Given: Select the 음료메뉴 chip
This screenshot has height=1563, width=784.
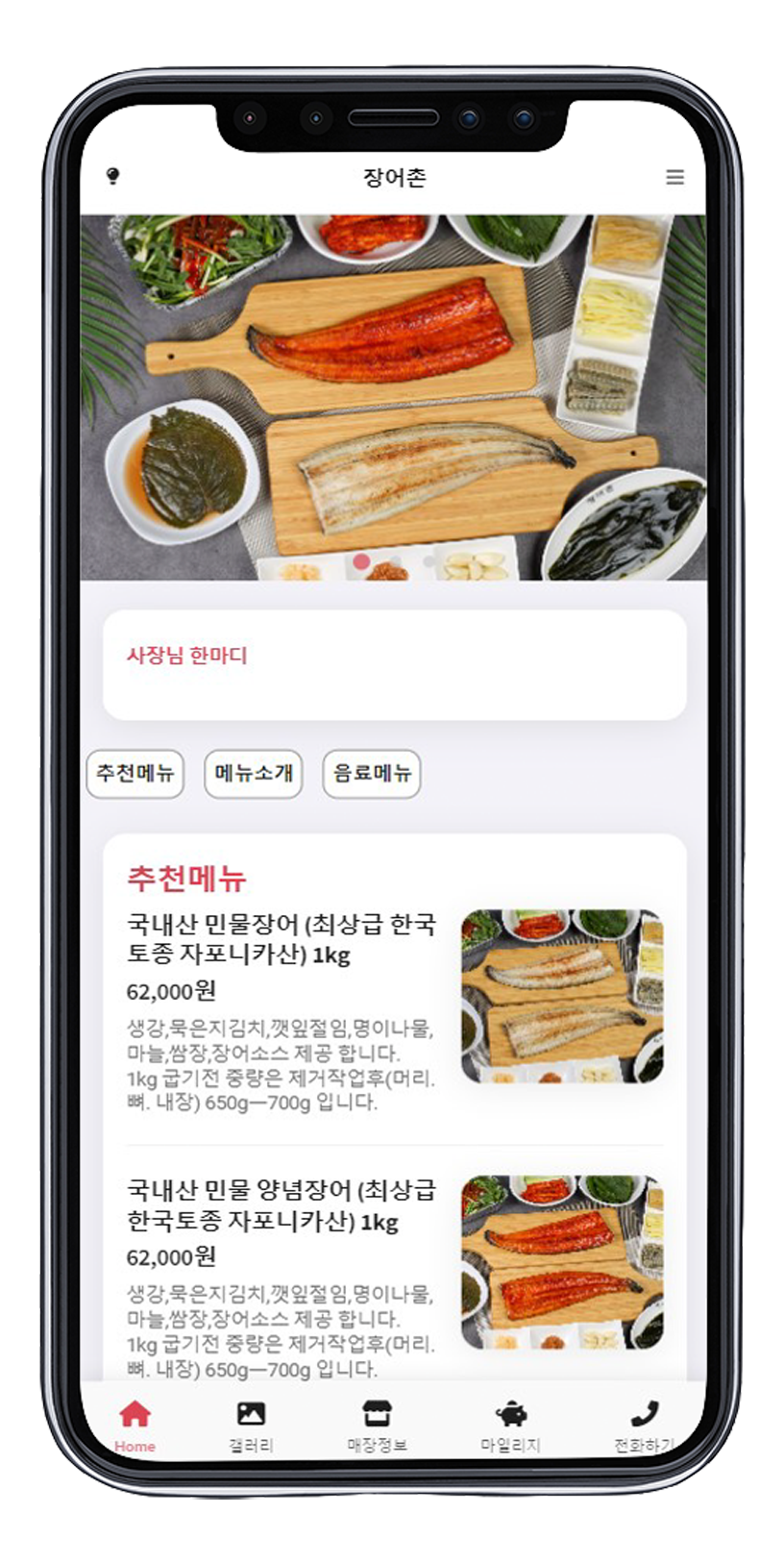Looking at the screenshot, I should point(372,773).
